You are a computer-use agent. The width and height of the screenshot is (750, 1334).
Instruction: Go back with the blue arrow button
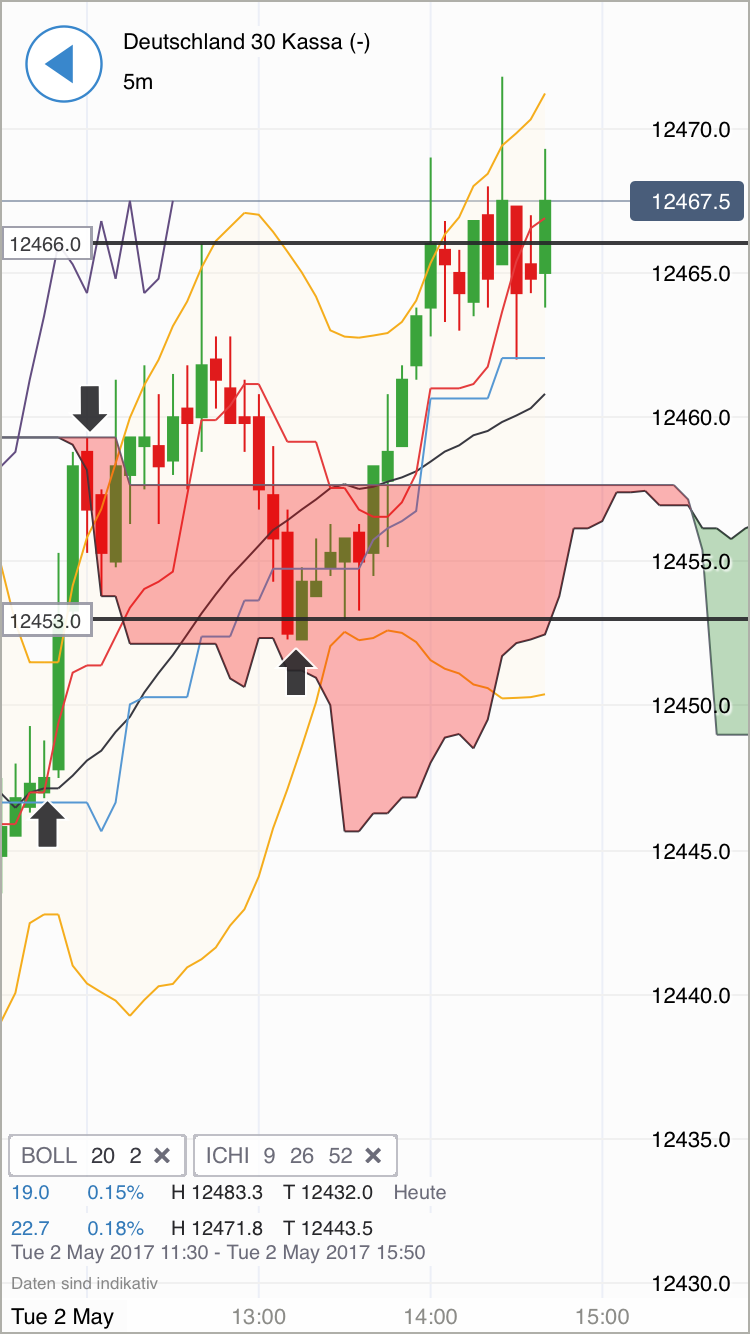tap(63, 64)
